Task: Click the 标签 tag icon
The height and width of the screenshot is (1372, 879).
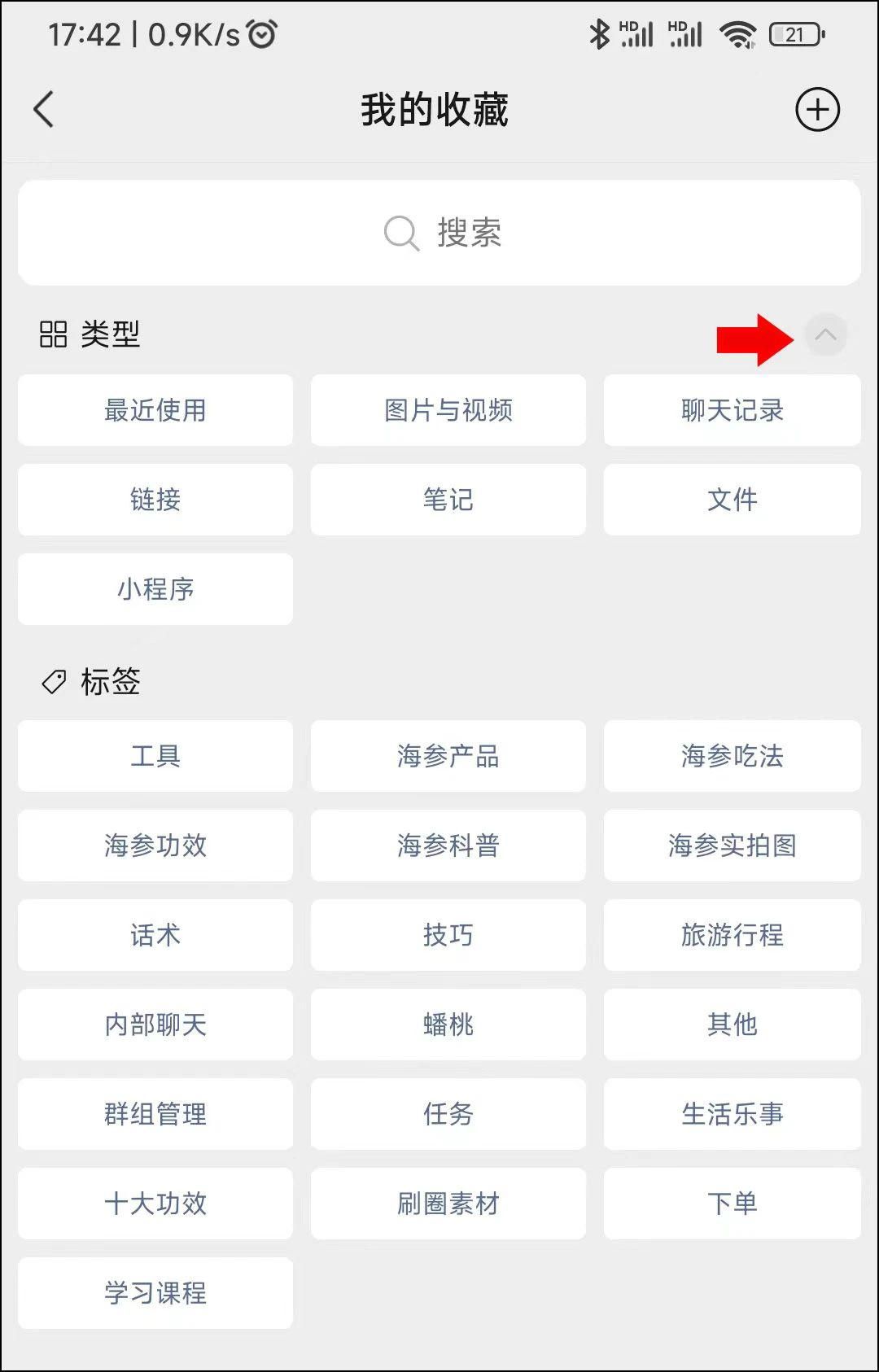Action: [52, 682]
